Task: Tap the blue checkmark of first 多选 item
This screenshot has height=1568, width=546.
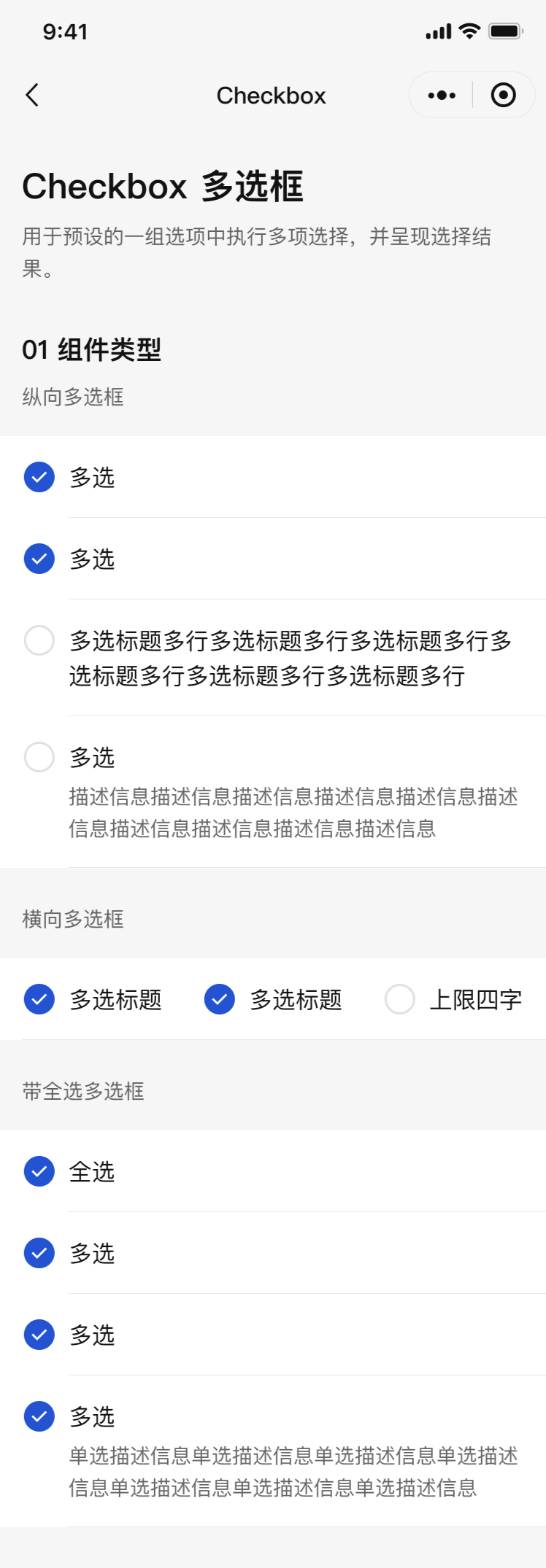Action: (x=38, y=478)
